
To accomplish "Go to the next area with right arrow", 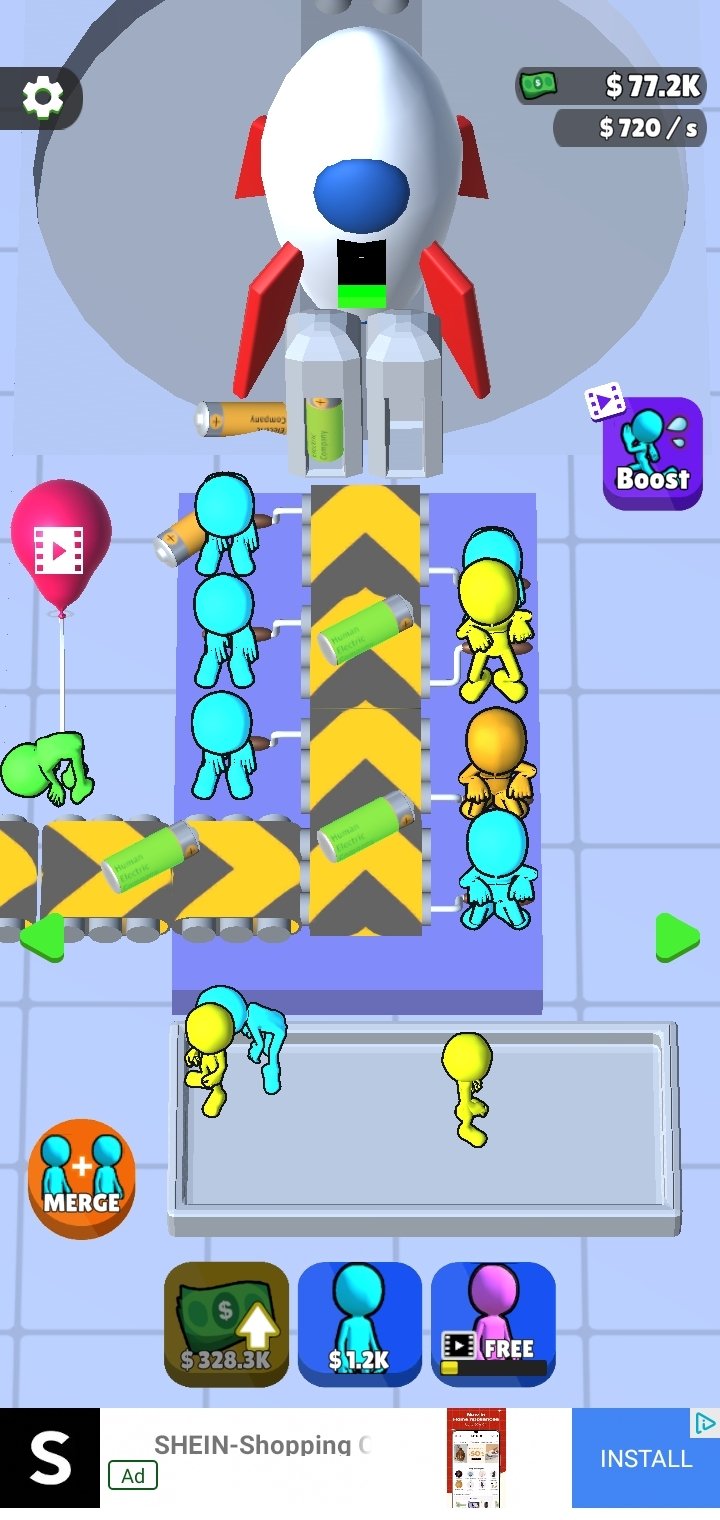I will [x=677, y=938].
